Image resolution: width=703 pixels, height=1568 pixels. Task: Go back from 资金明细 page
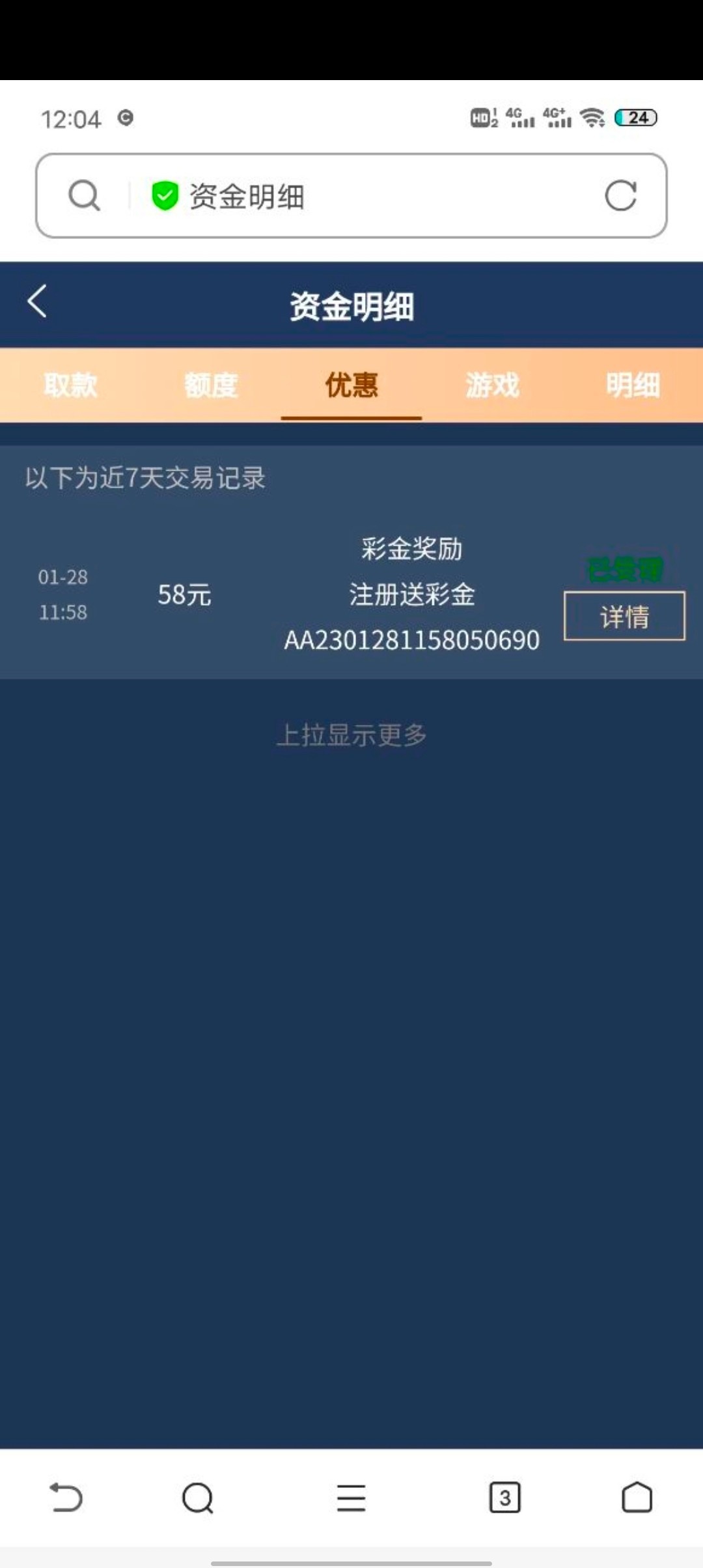pyautogui.click(x=38, y=301)
